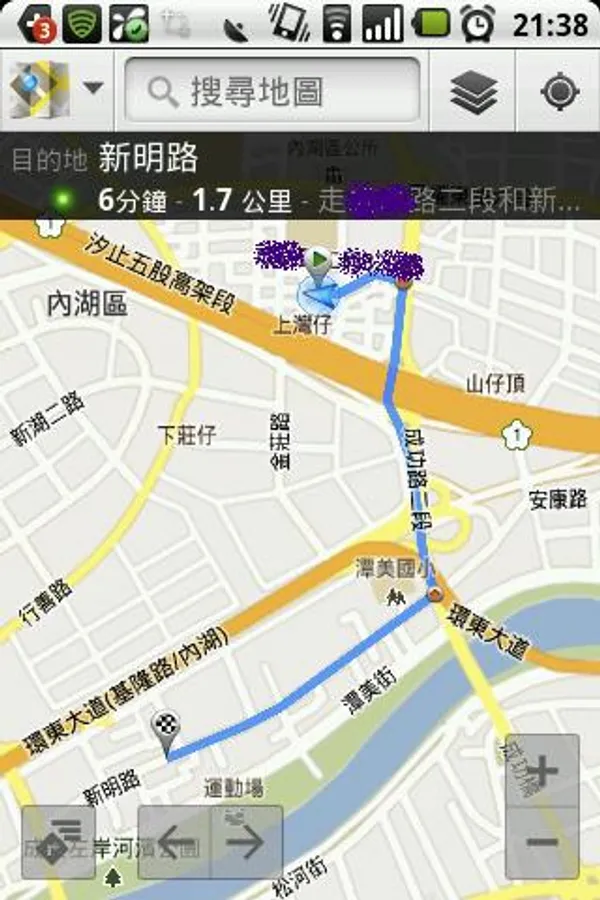600x900 pixels.
Task: Open the Maps app dropdown menu
Action: [57, 90]
